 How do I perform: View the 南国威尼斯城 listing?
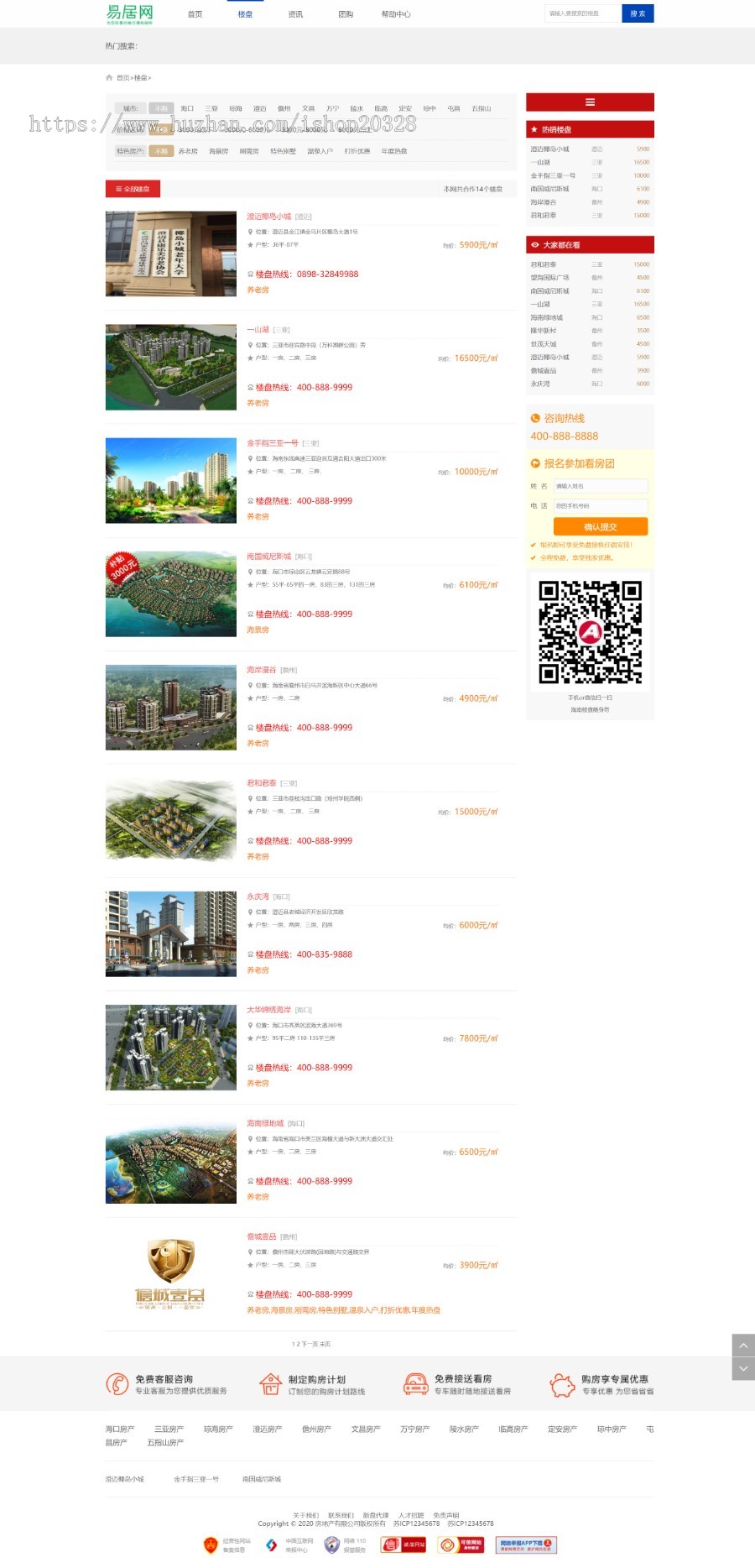click(268, 557)
